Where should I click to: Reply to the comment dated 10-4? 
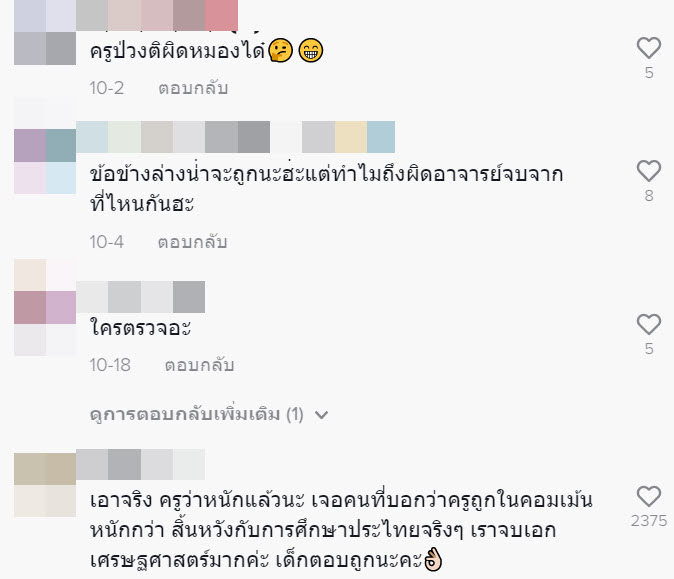pyautogui.click(x=193, y=242)
